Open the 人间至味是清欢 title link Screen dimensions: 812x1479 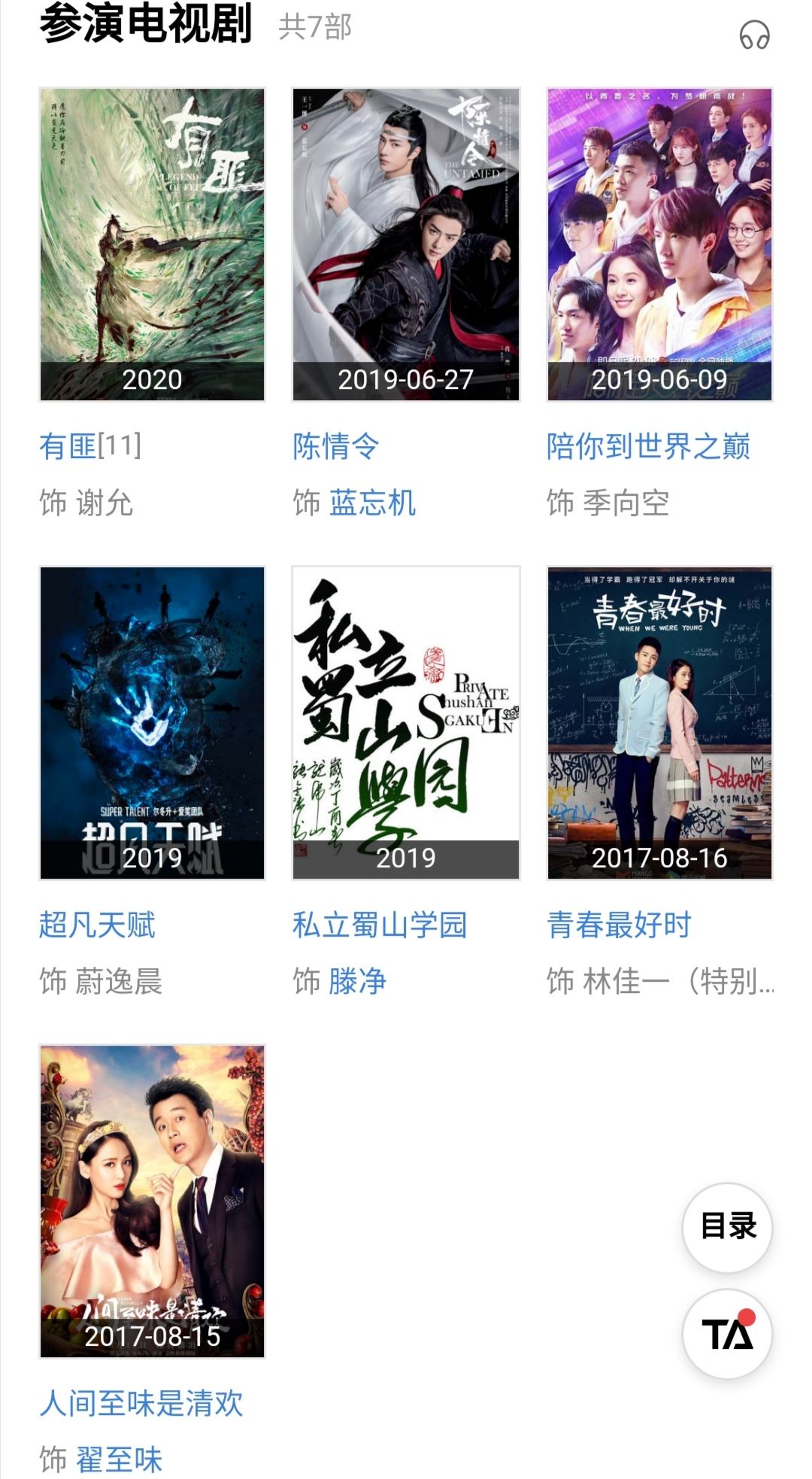141,1404
